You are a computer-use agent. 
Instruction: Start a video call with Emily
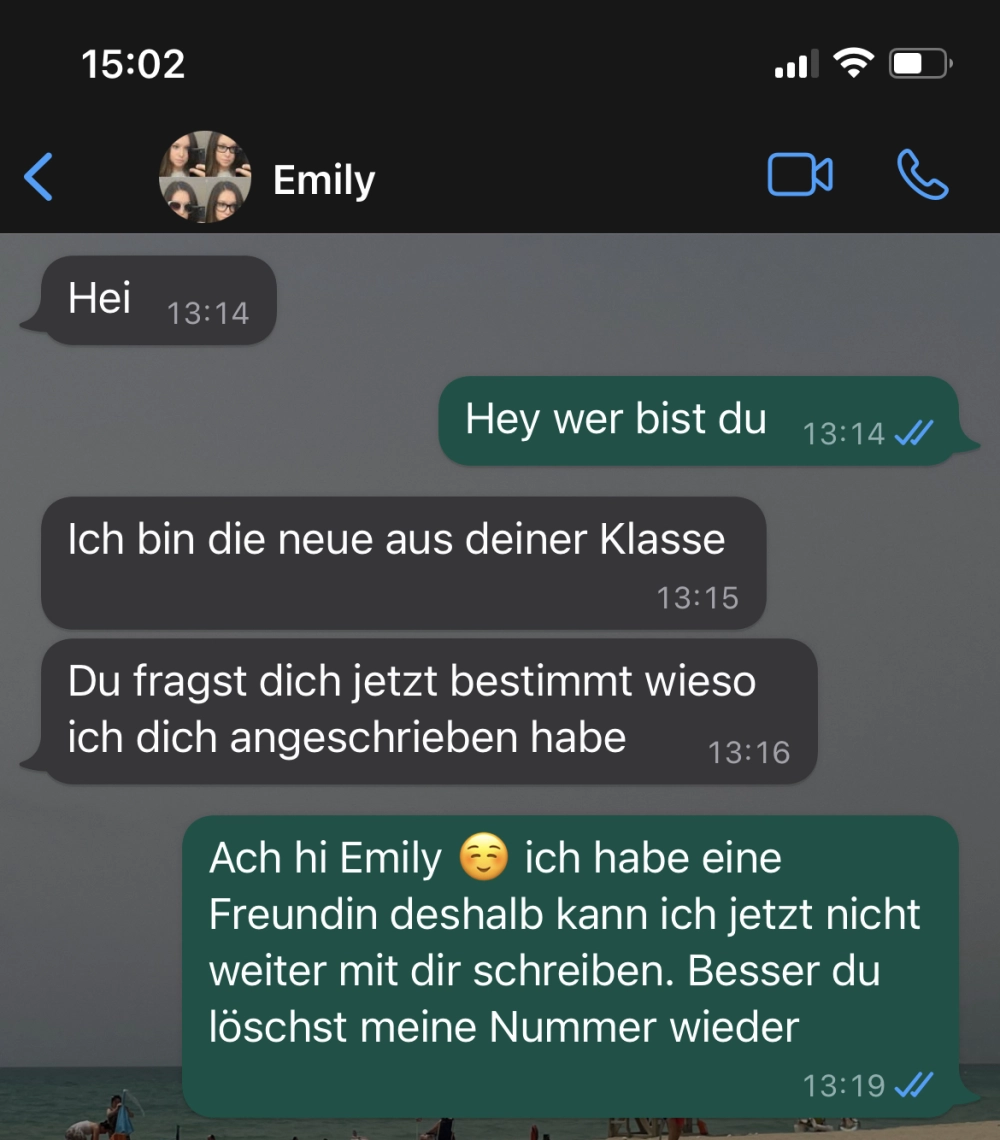pyautogui.click(x=799, y=176)
